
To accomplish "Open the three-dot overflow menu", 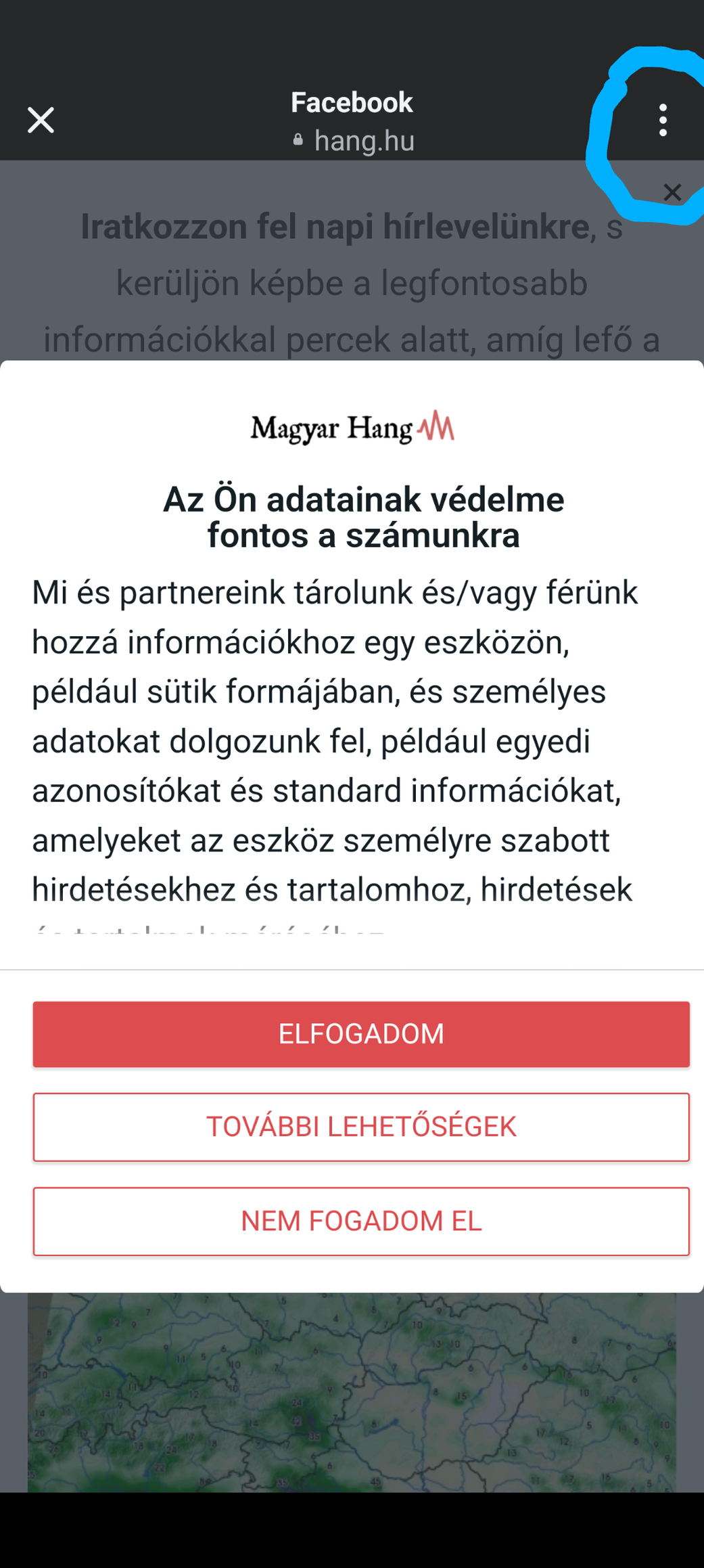I will point(663,120).
